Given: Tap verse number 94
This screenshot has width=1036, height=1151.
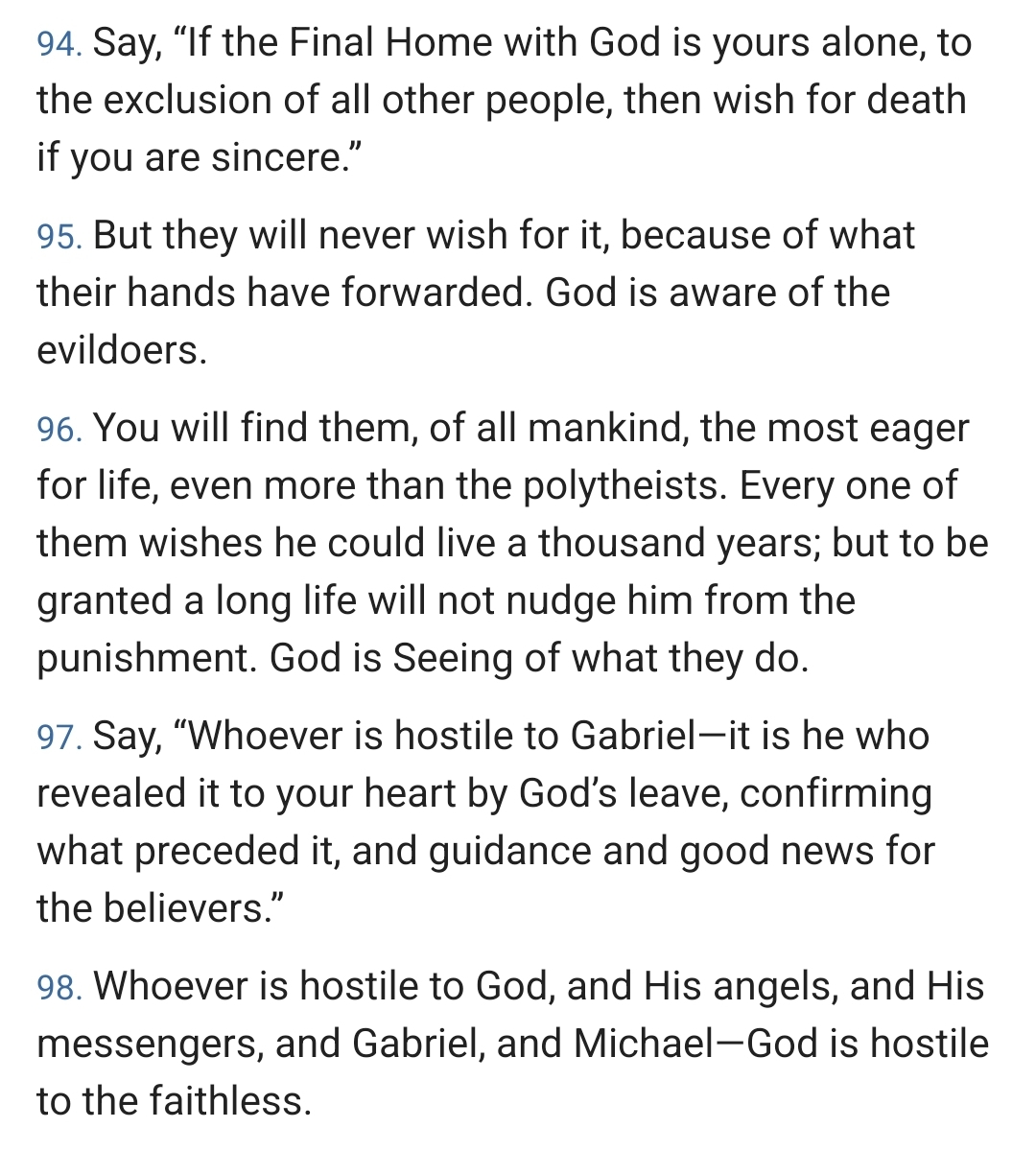Looking at the screenshot, I should point(59,44).
